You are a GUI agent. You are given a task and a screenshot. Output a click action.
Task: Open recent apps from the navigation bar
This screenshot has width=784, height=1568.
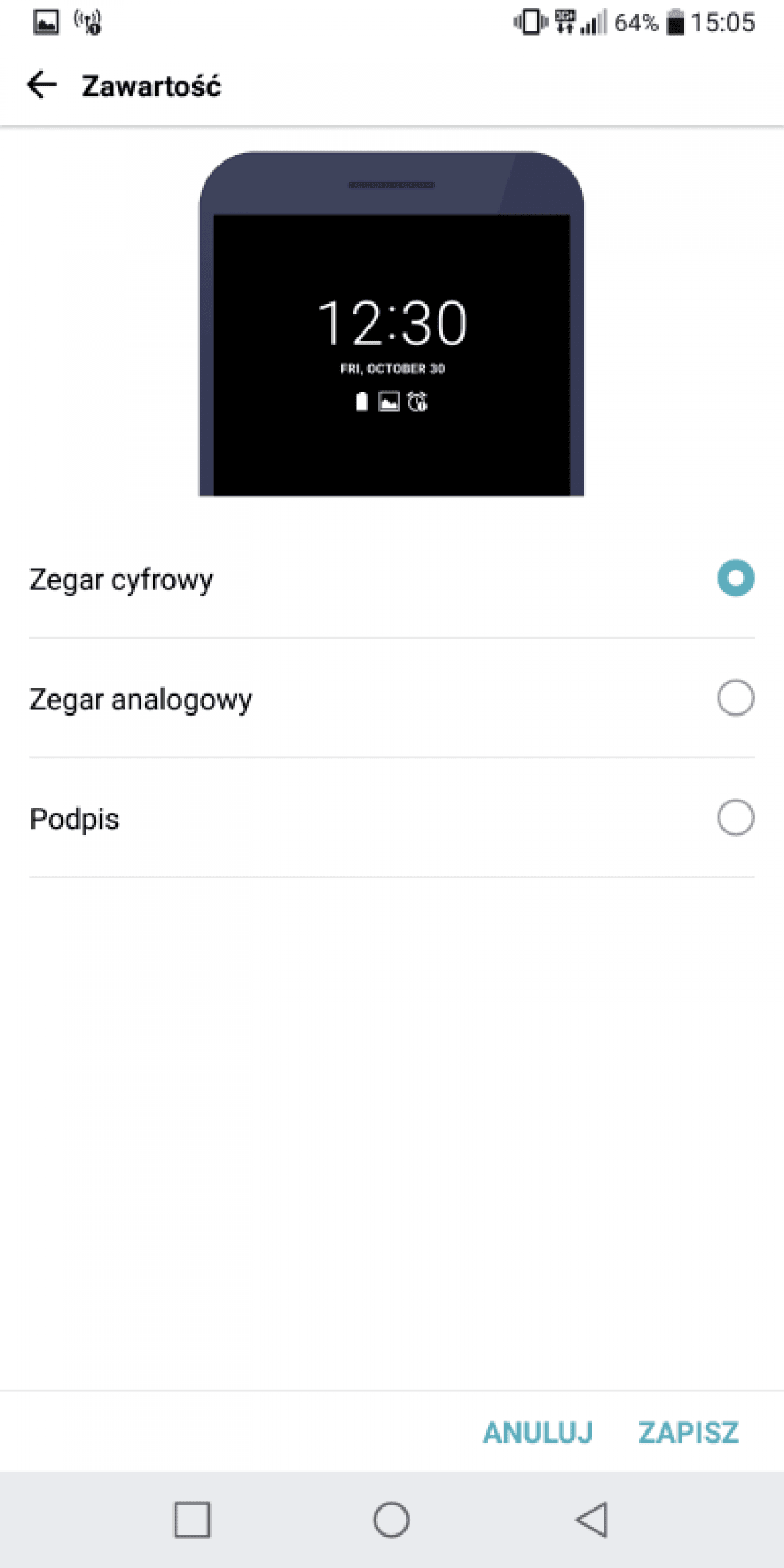point(192,1520)
